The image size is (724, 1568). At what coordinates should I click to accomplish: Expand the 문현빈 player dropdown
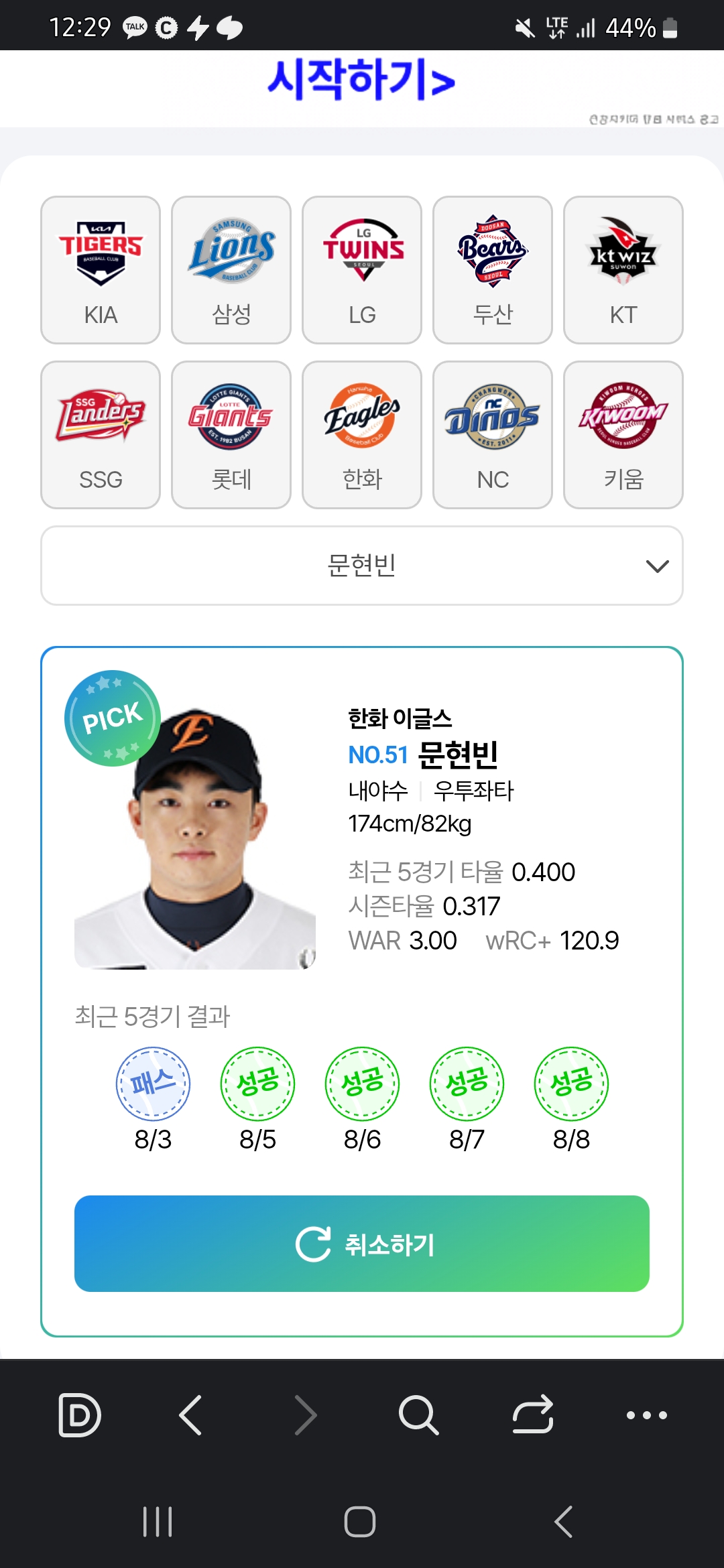point(362,566)
